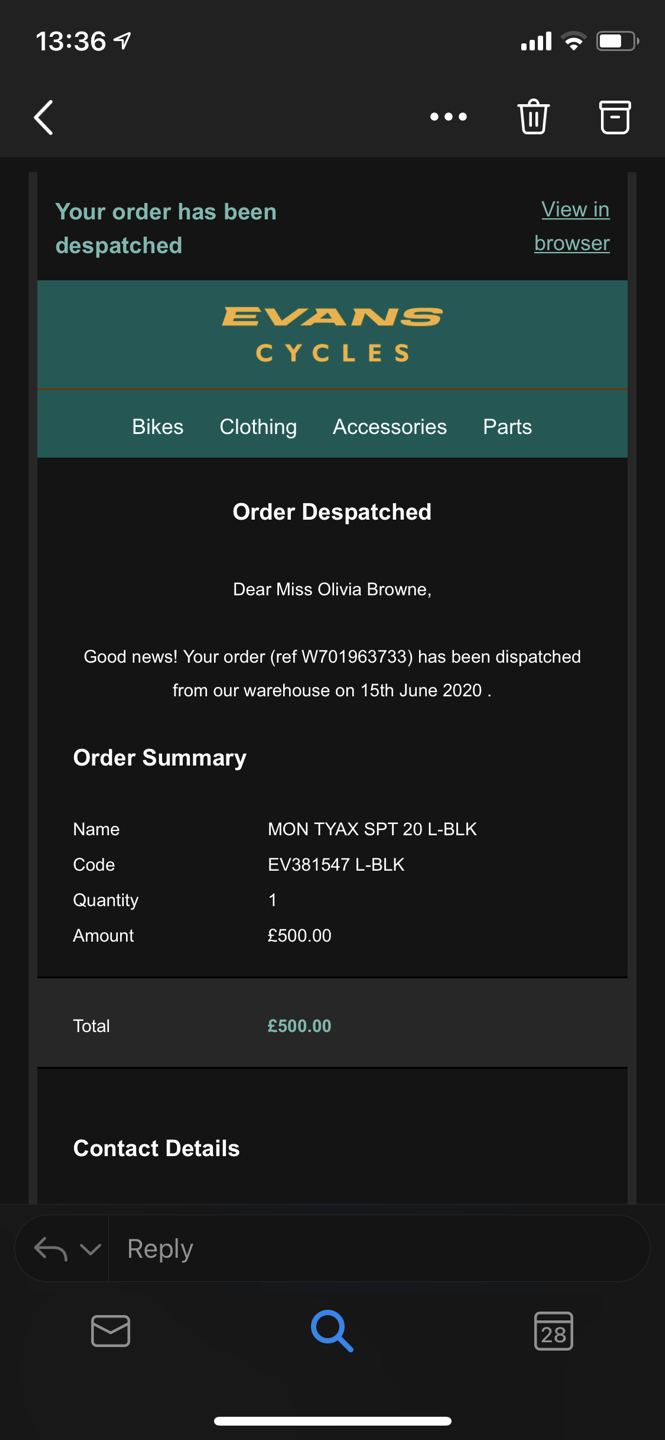Viewport: 665px width, 1440px height.
Task: Open the Bikes link in the email
Action: click(x=158, y=427)
